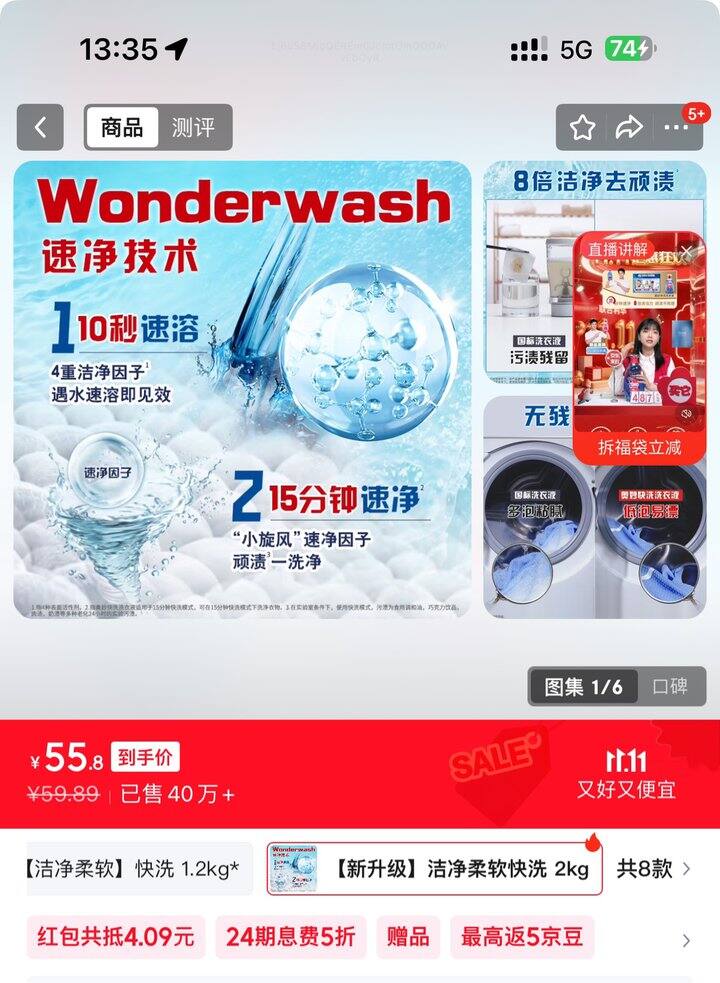The width and height of the screenshot is (720, 983).
Task: Favorite this product with the star icon
Action: 583,128
